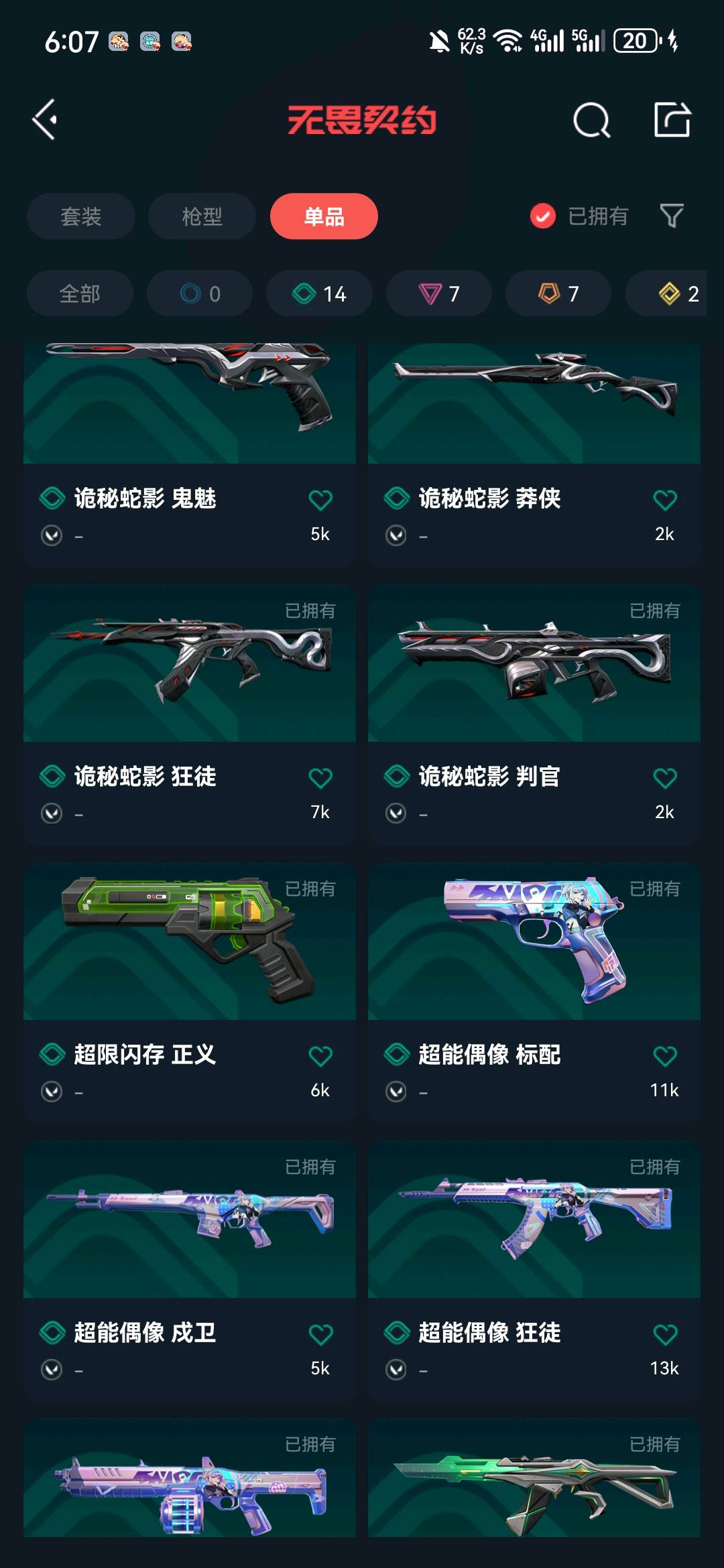Like the 超能偶像 标配 skin

pyautogui.click(x=664, y=1056)
